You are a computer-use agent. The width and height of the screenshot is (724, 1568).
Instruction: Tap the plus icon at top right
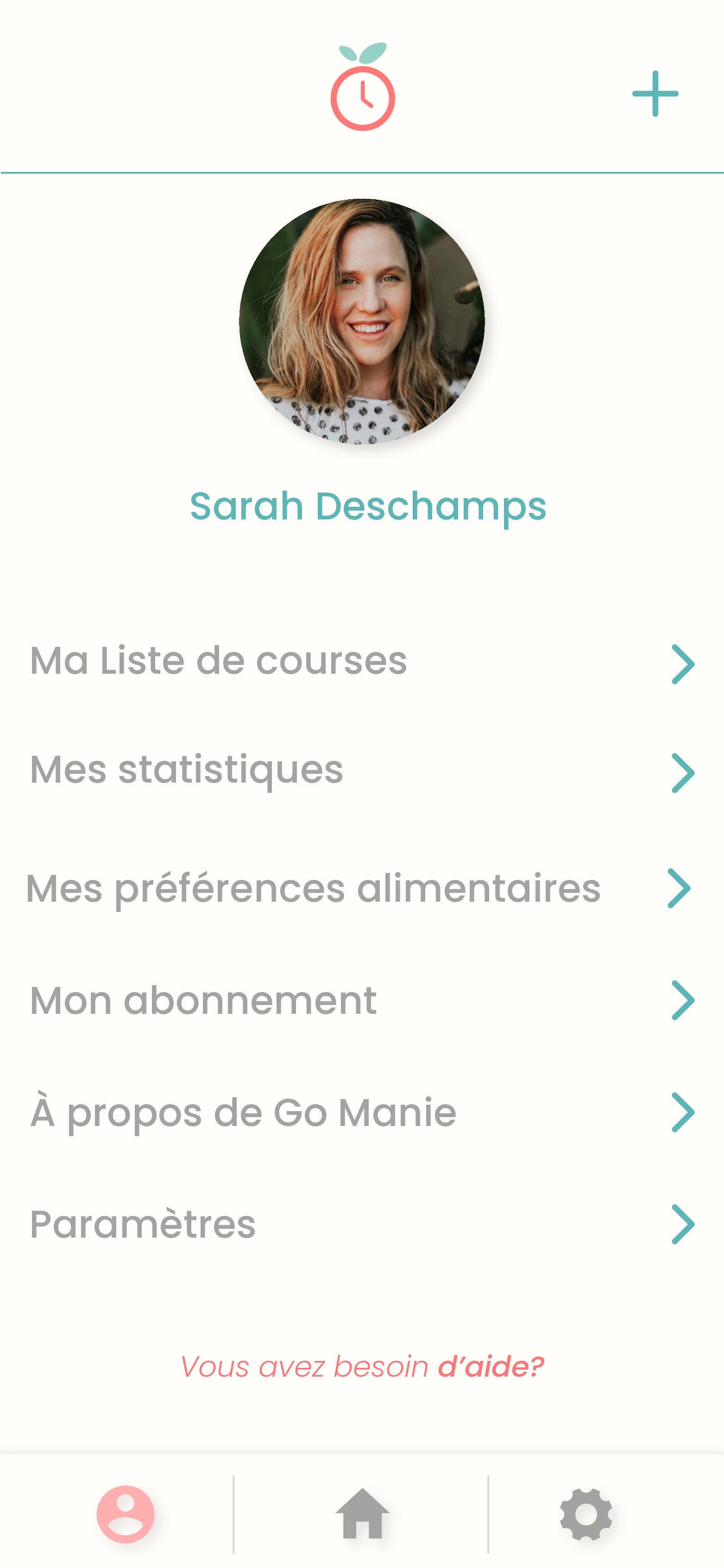point(654,93)
